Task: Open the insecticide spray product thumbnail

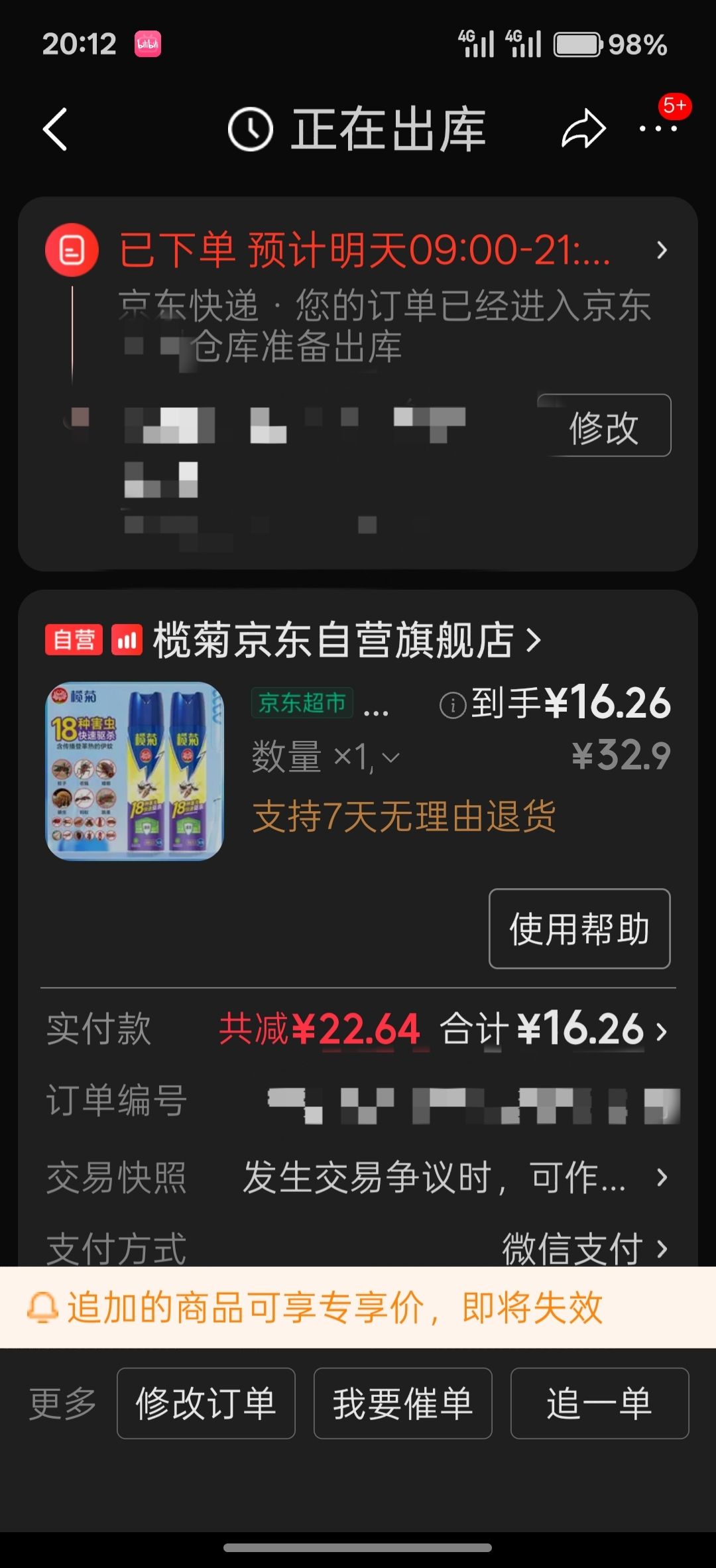Action: point(134,771)
